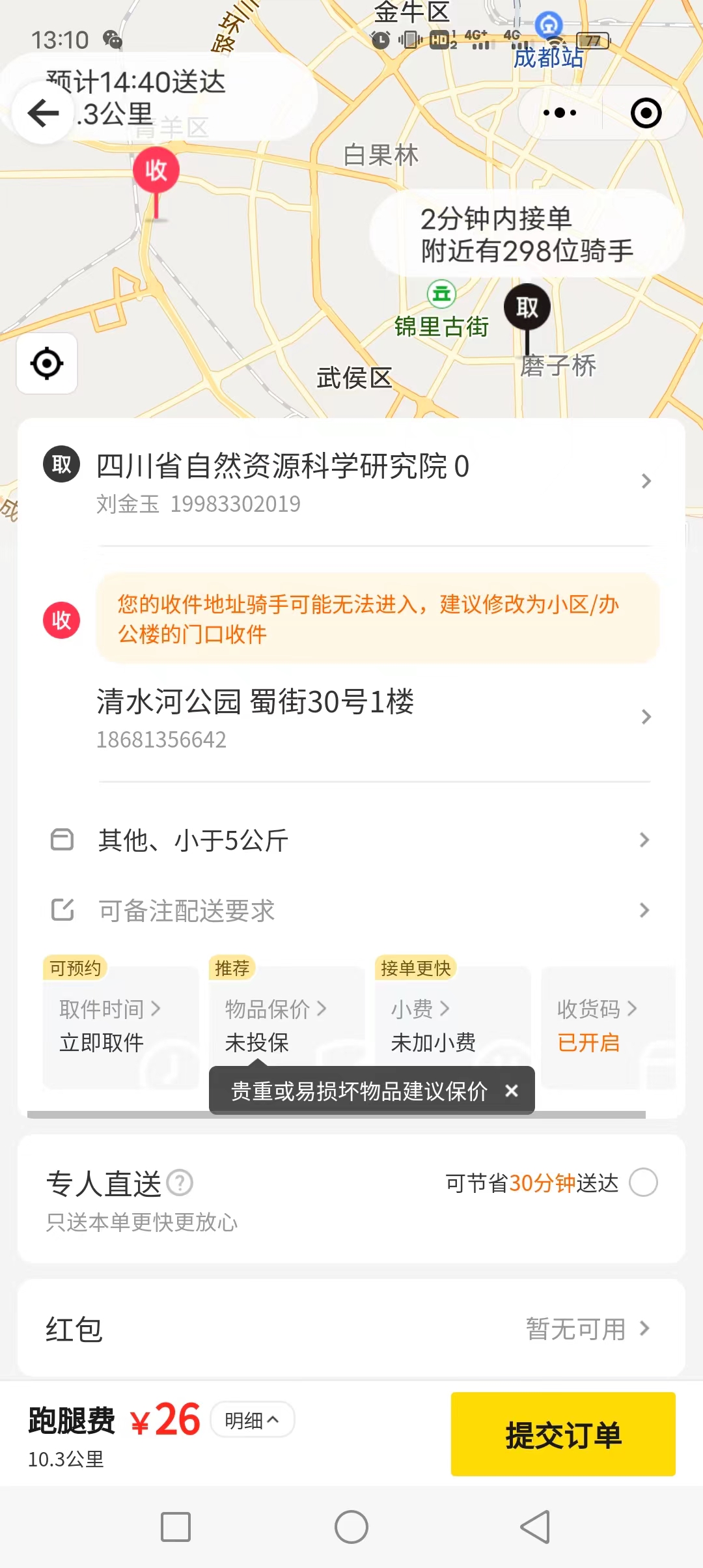Open help icon next to 专人直送

tap(180, 1183)
